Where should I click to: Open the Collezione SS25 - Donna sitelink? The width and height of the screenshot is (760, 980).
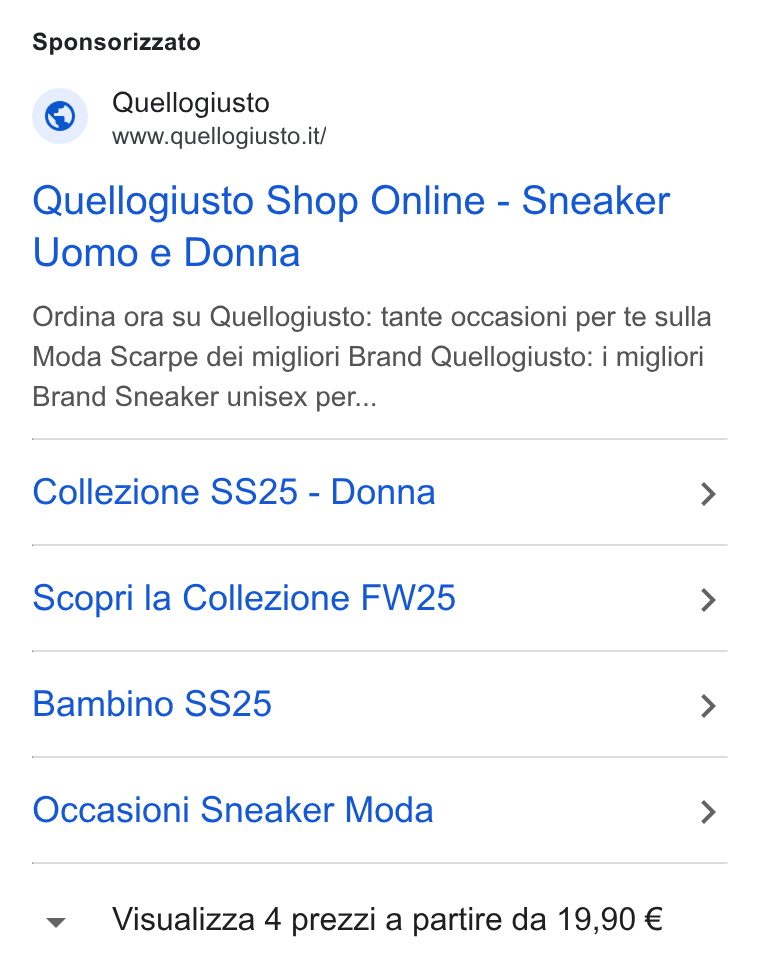pos(379,492)
